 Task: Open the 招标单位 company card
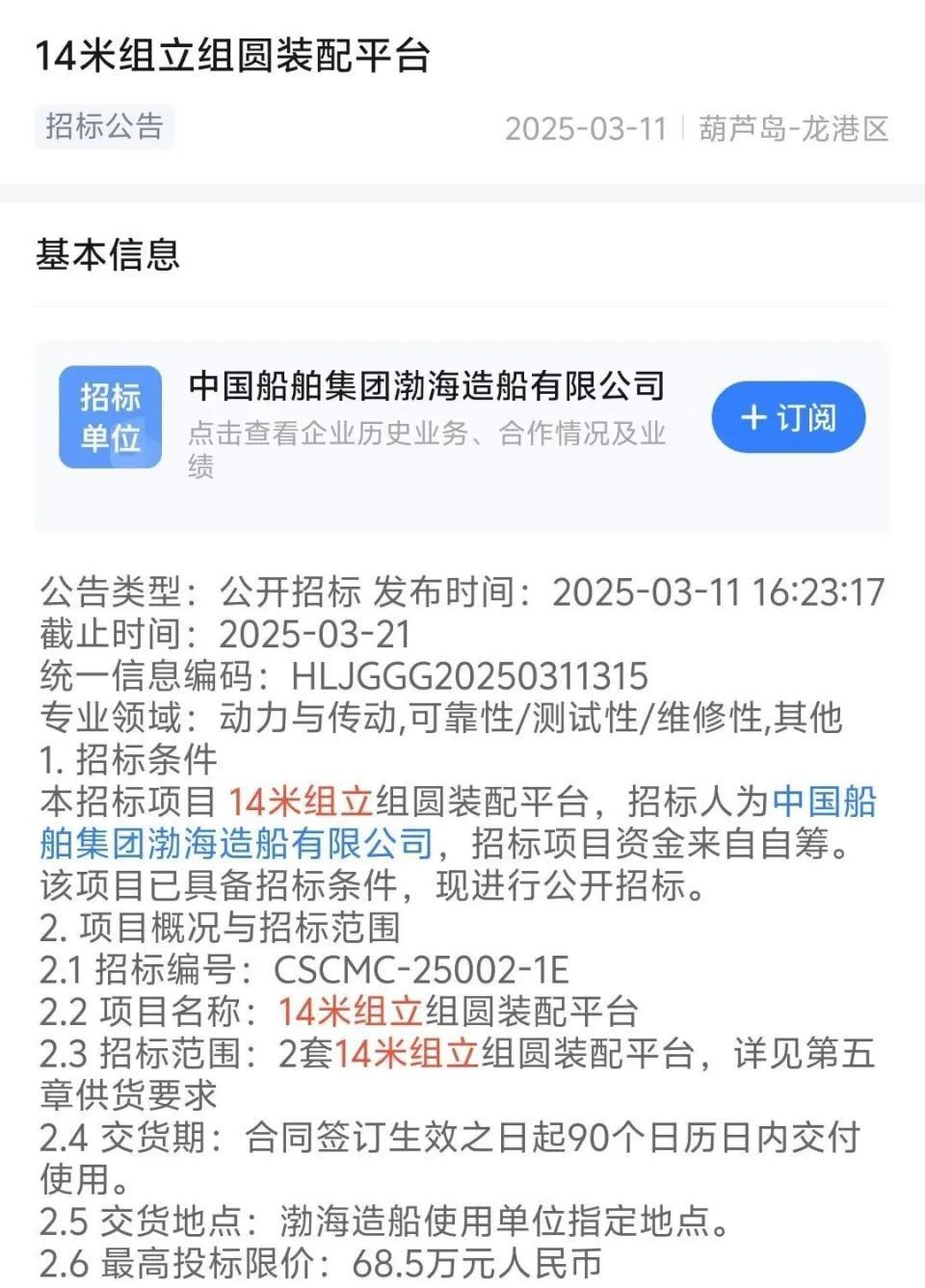(x=426, y=386)
